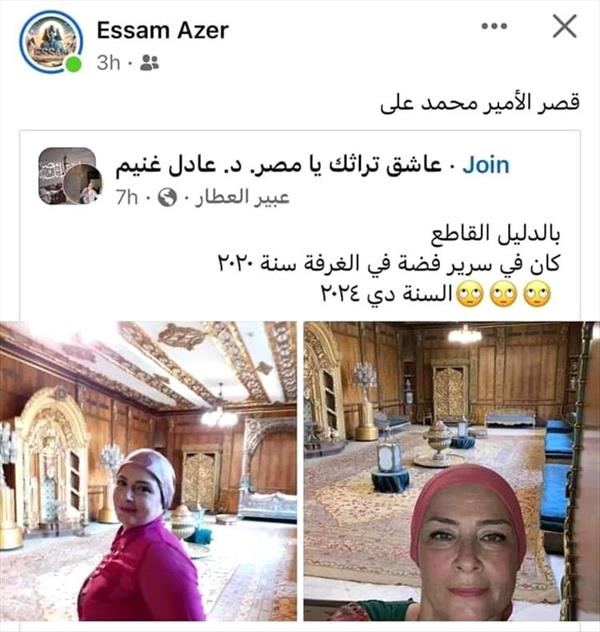The height and width of the screenshot is (632, 600).
Task: Open the post's three-dot options menu
Action: tap(494, 27)
